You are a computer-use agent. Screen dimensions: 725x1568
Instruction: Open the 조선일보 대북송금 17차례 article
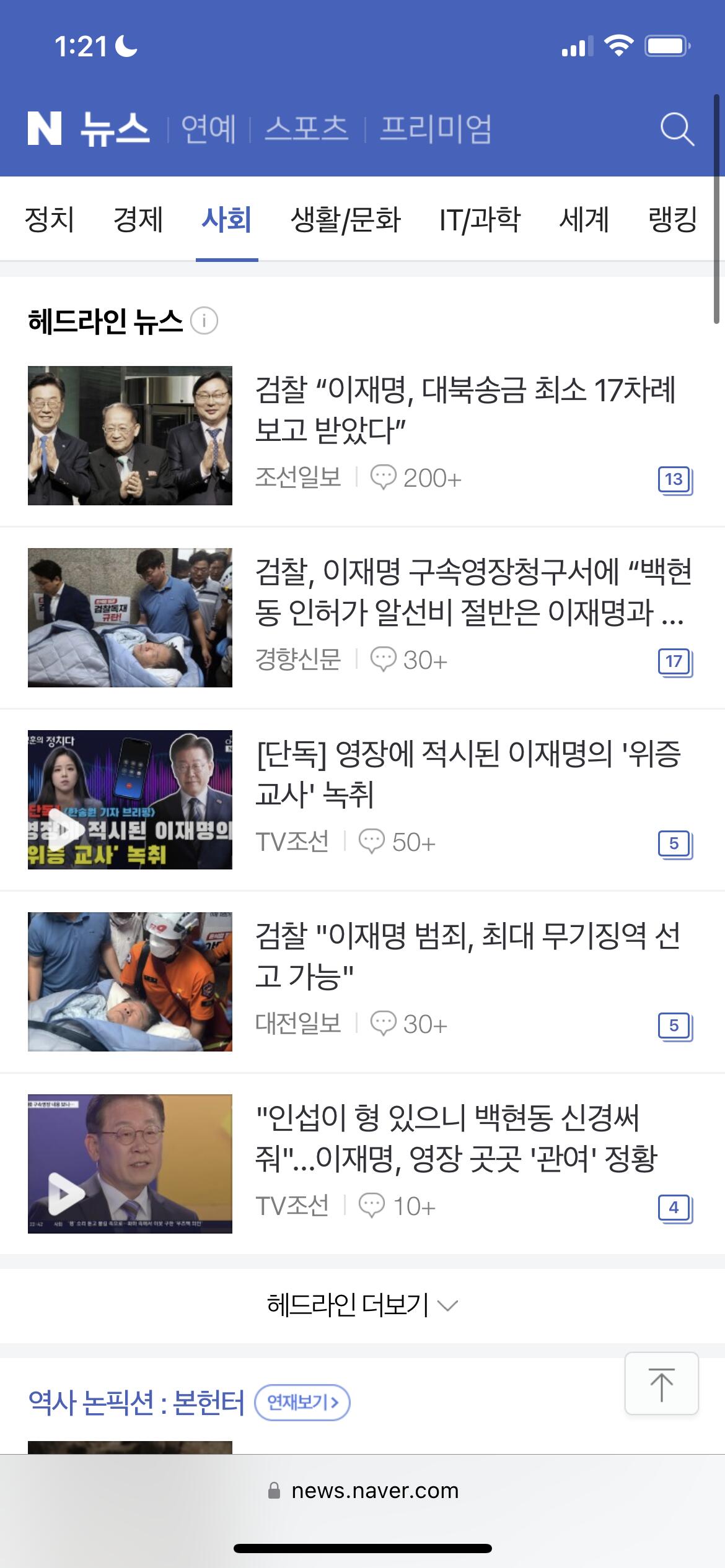click(x=466, y=409)
